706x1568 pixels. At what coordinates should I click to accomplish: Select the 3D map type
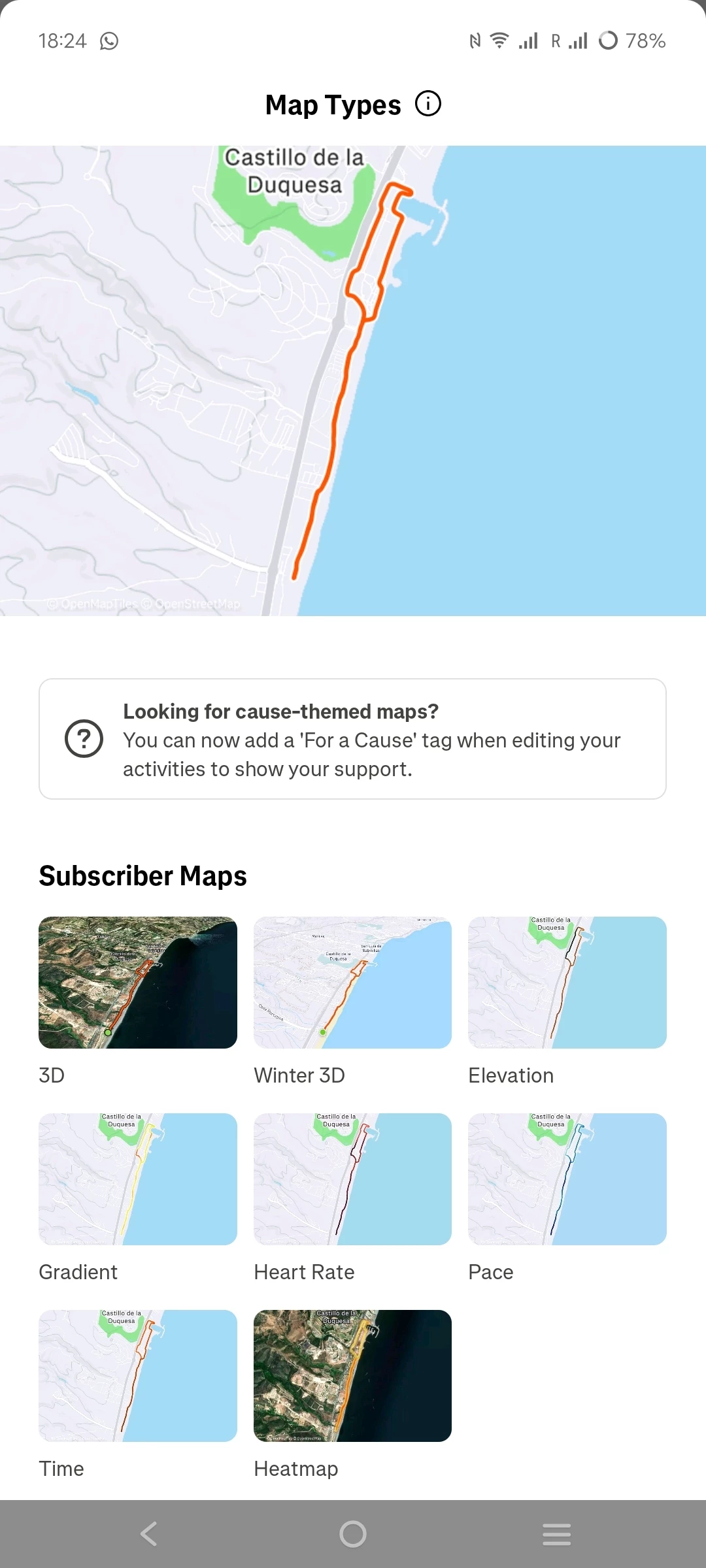(137, 983)
